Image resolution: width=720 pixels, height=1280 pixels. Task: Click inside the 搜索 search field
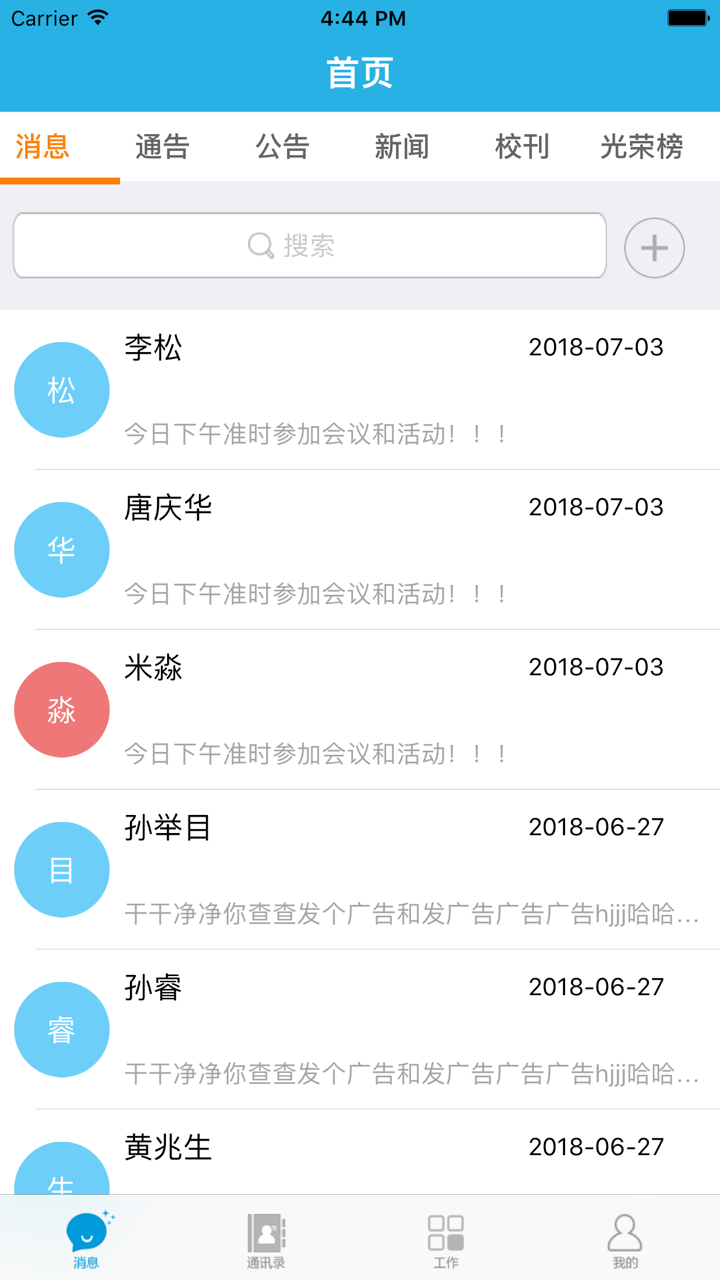click(x=360, y=246)
